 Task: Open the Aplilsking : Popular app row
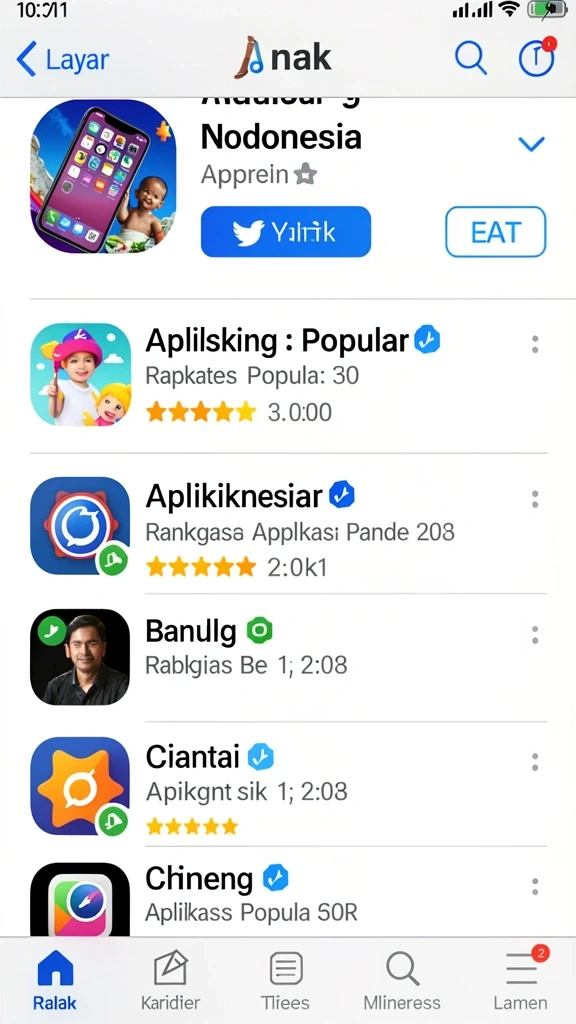(x=288, y=376)
